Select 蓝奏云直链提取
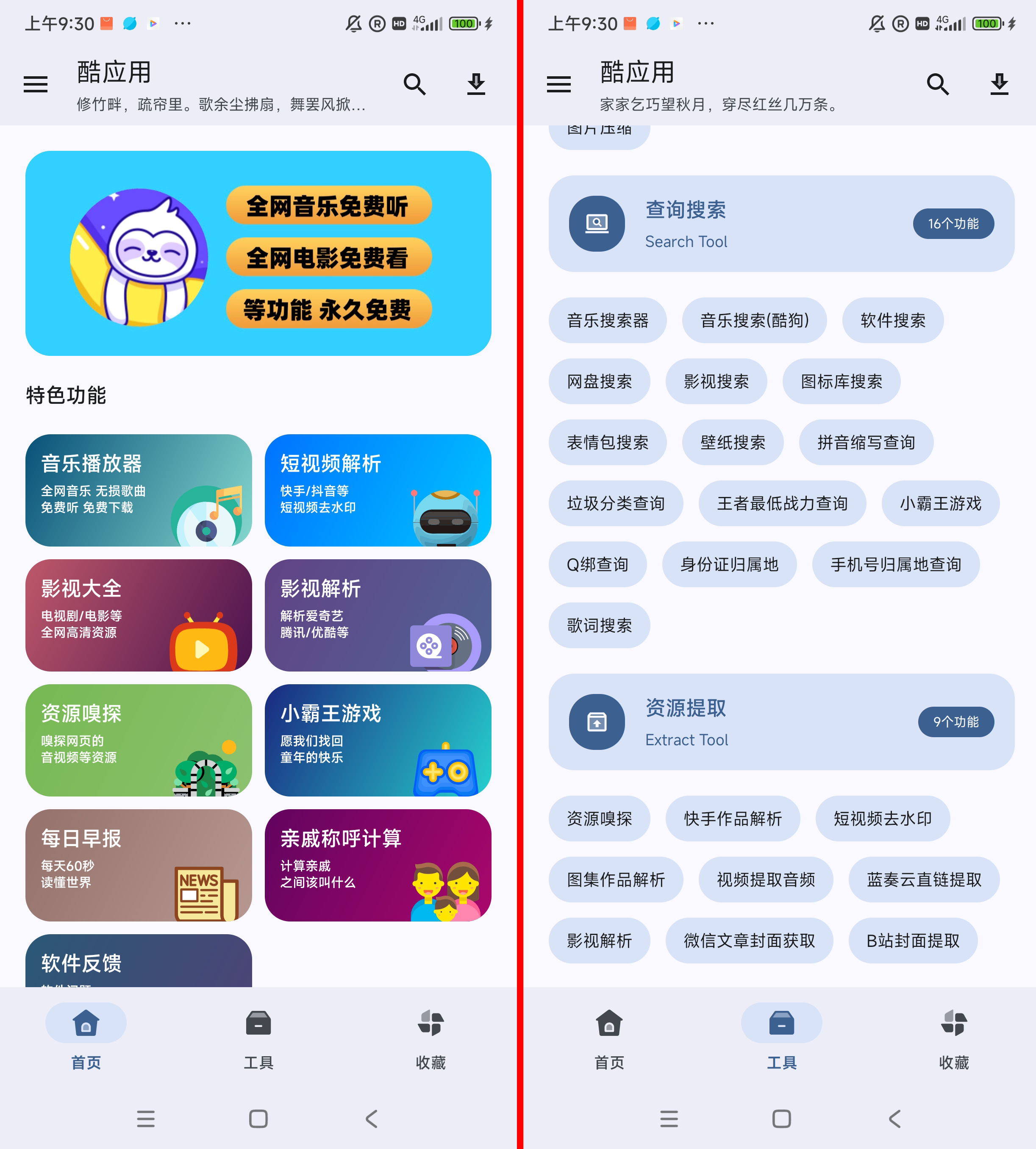The image size is (1036, 1149). [x=923, y=879]
